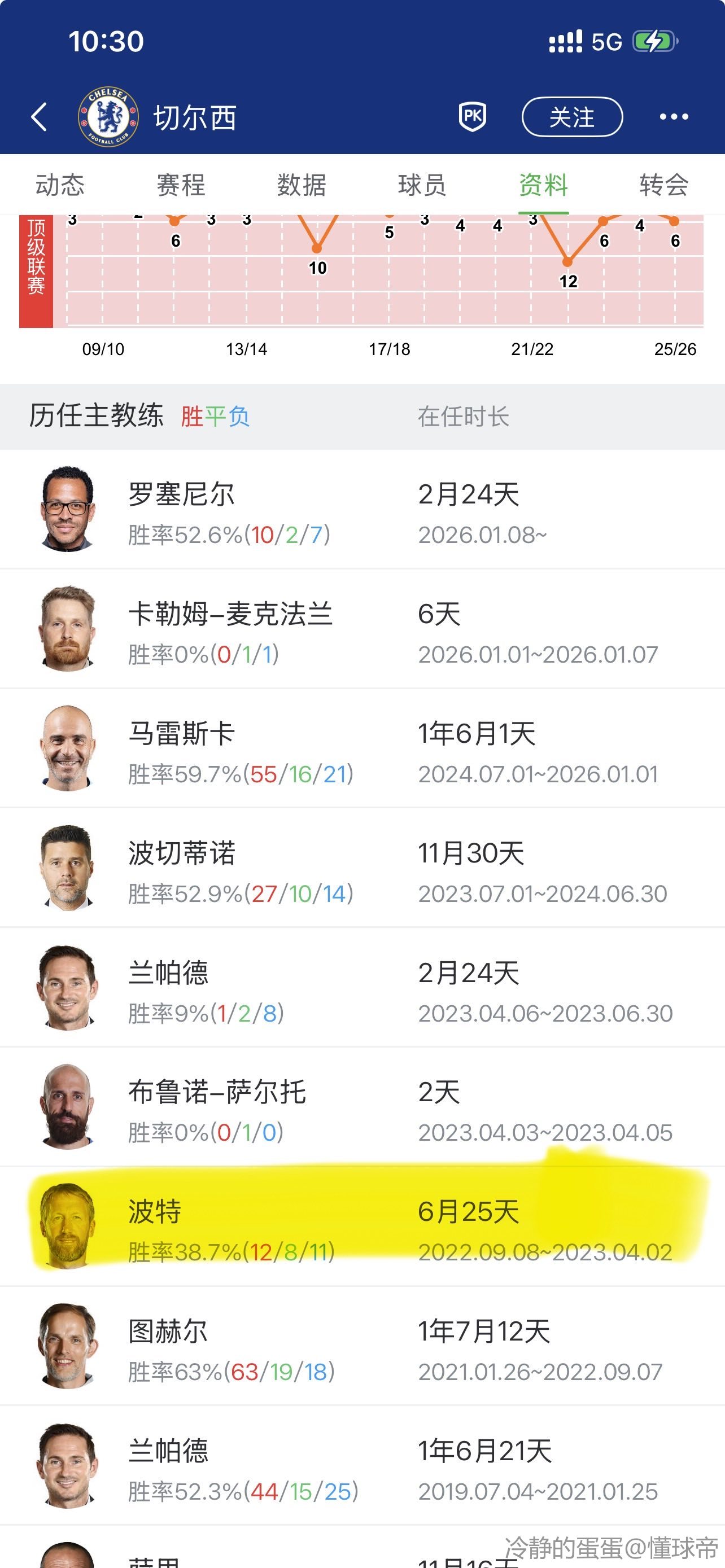Open coach 图赫尔's row

362,1346
